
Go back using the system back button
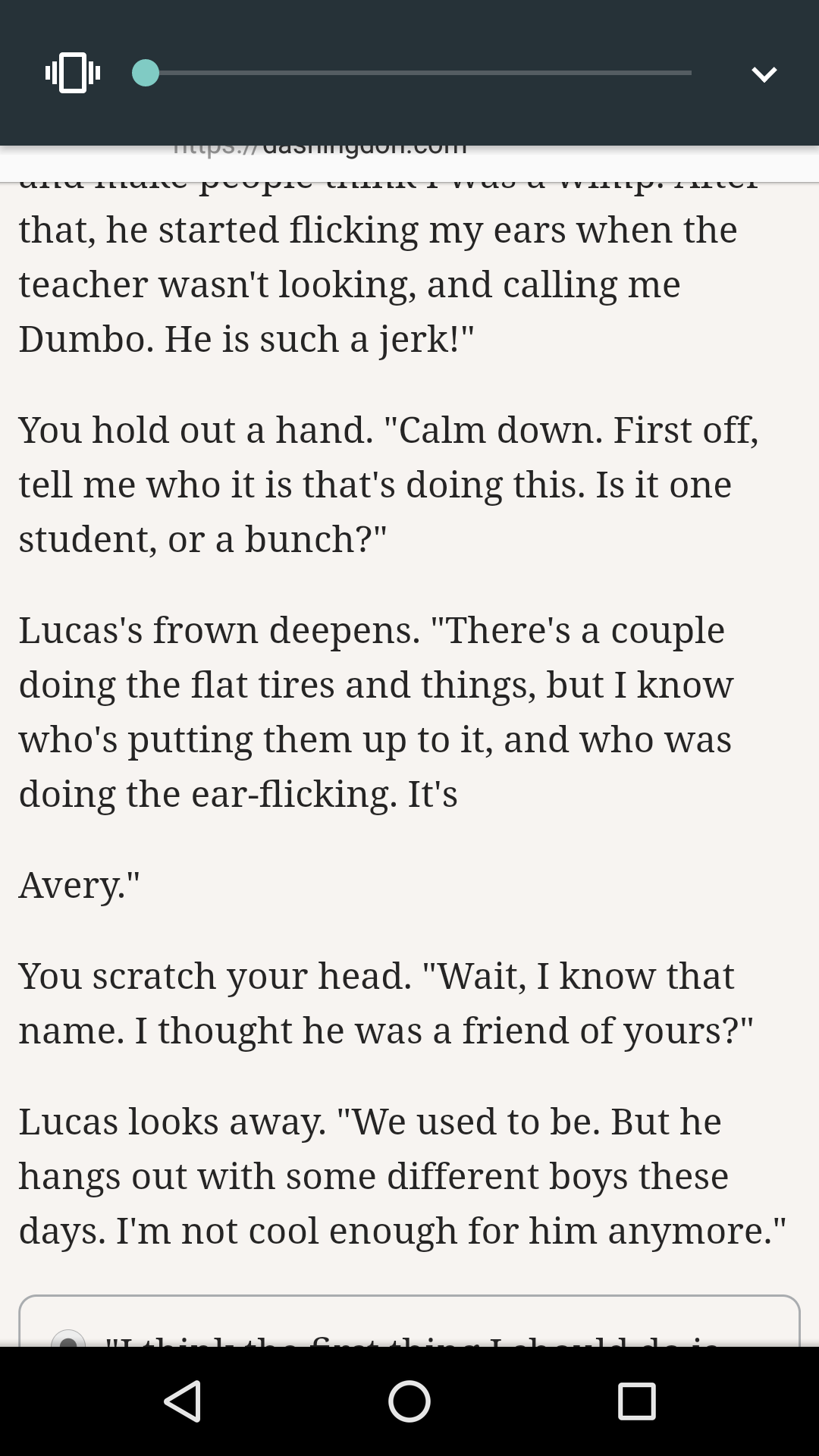[183, 1401]
